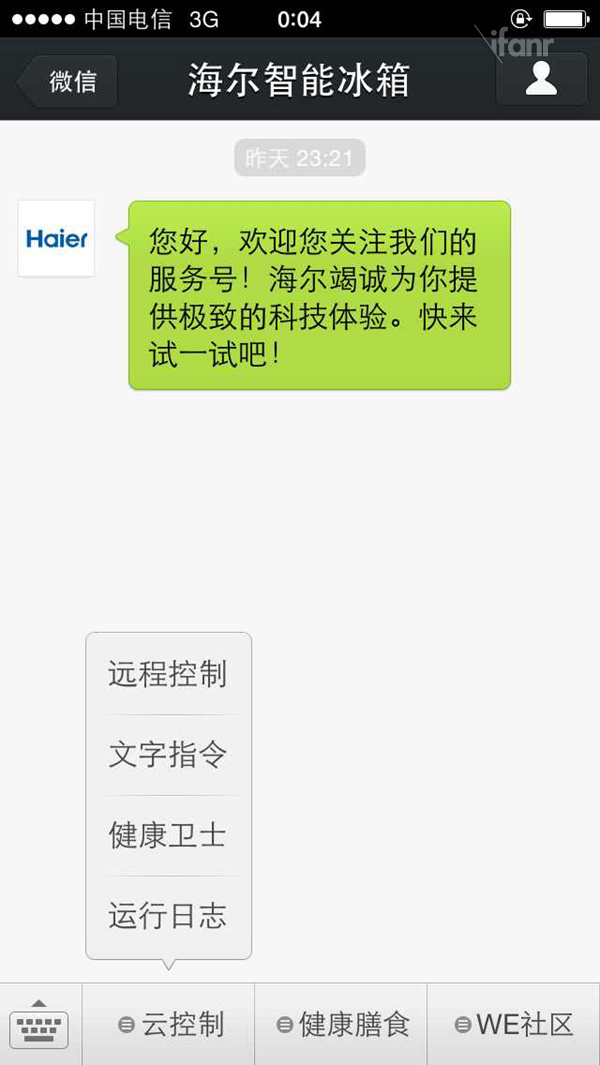Open 运行日志 menu entry
This screenshot has height=1065, width=600.
[168, 915]
